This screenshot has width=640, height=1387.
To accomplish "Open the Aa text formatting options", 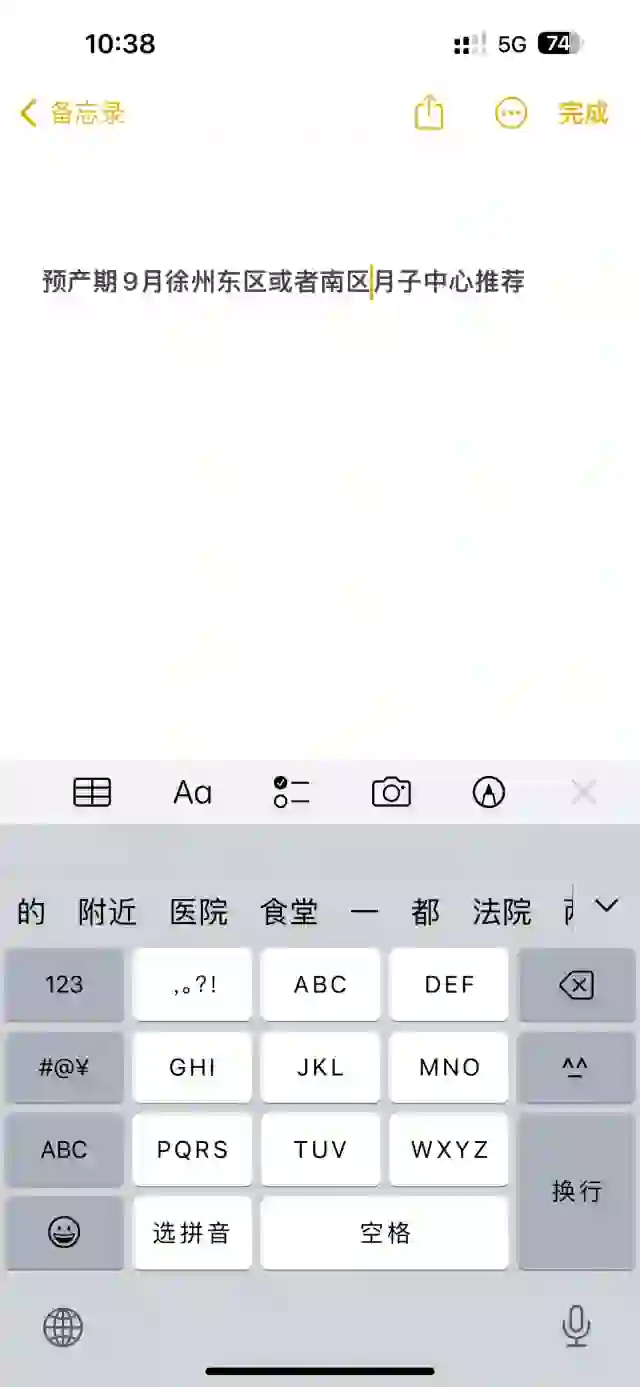I will click(x=192, y=793).
